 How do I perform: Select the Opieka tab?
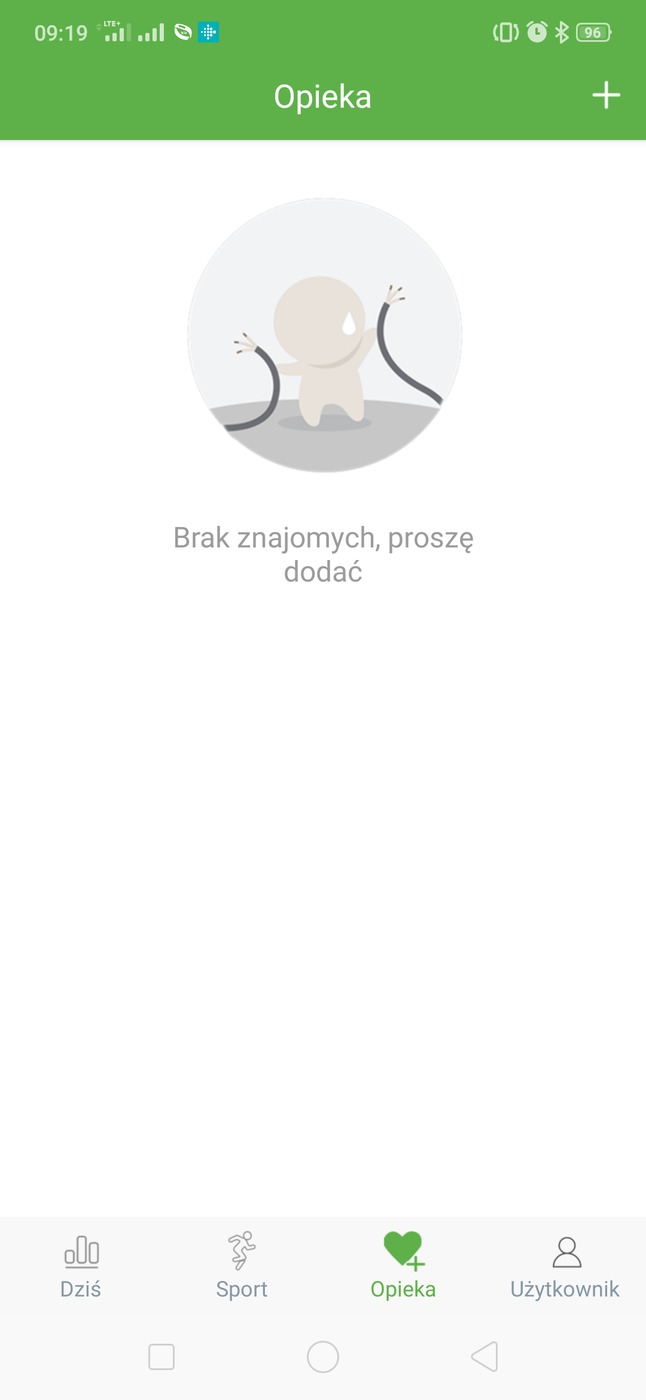tap(403, 1266)
